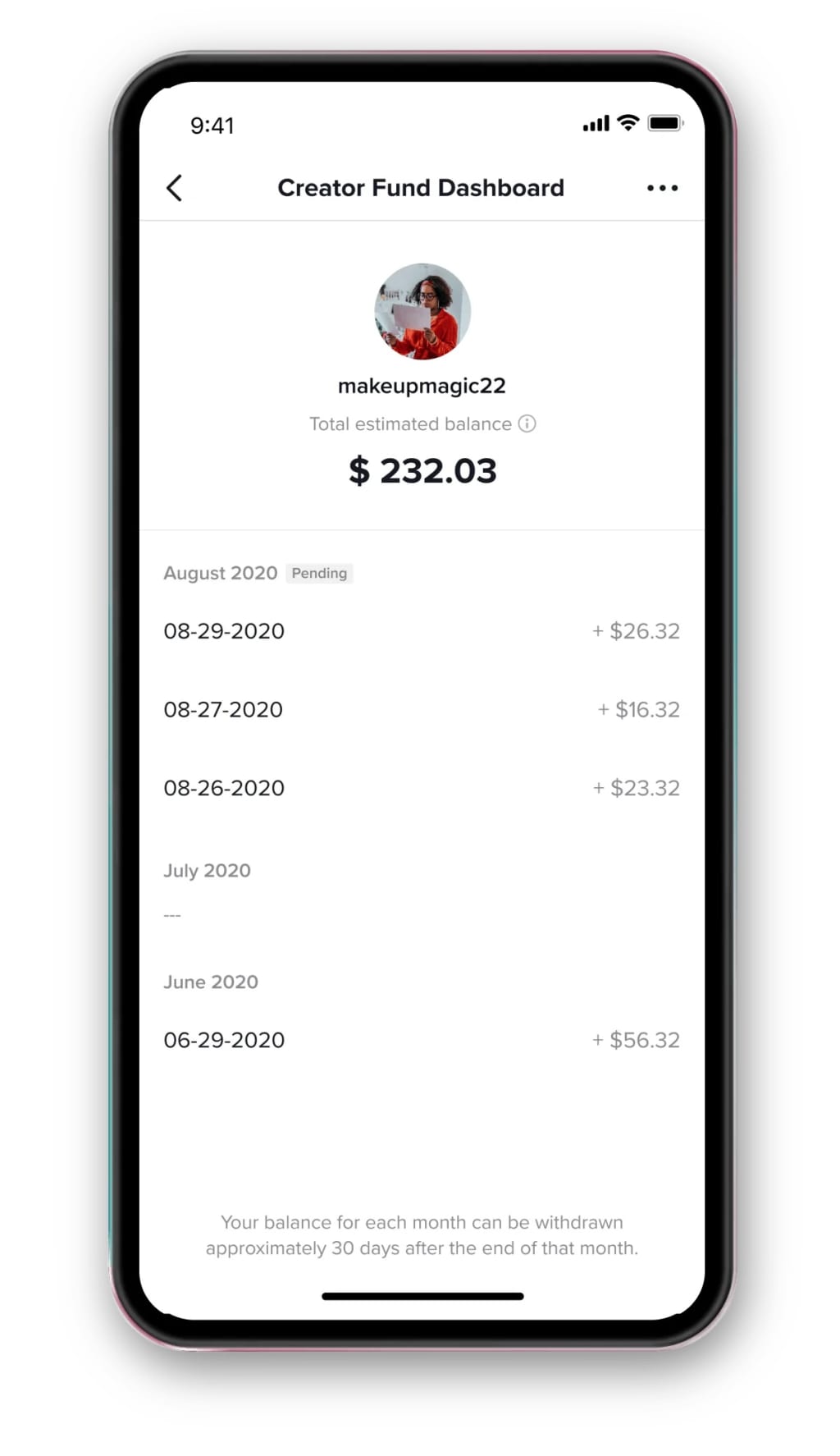Tap info icon beside Total estimated balance
The width and height of the screenshot is (840, 1456).
pyautogui.click(x=527, y=424)
